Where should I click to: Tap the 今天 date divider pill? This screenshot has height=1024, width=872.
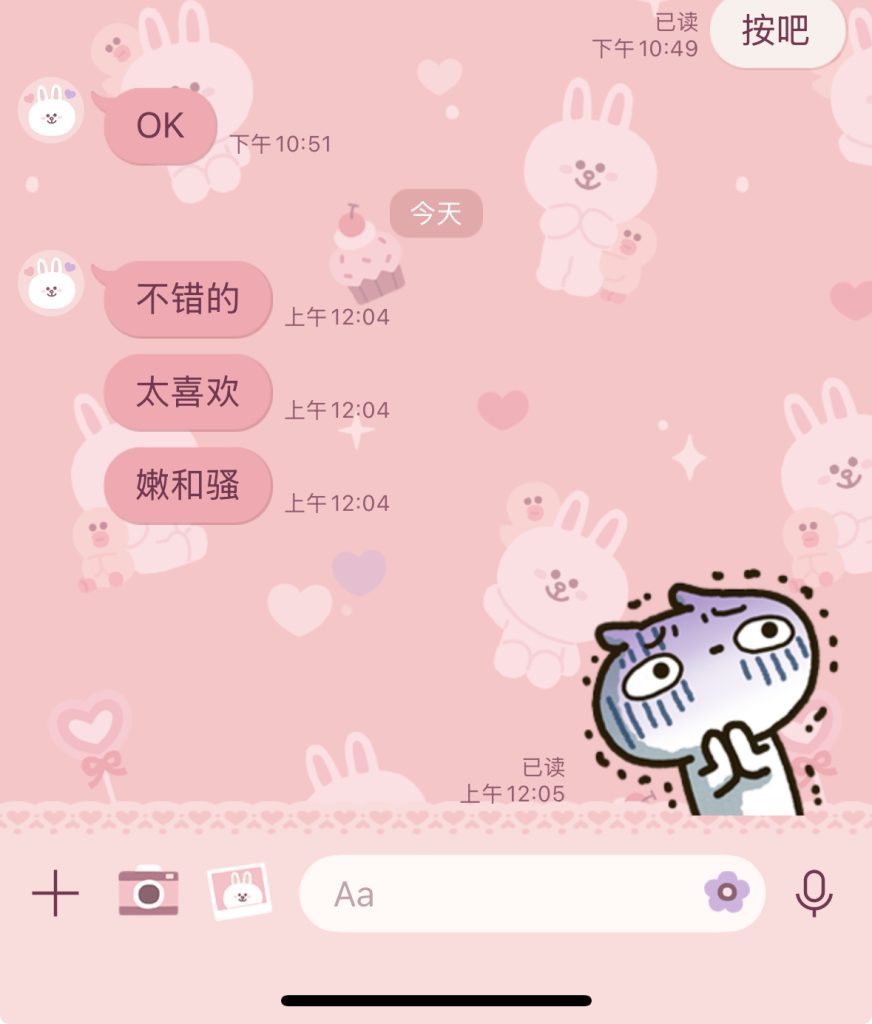point(435,212)
